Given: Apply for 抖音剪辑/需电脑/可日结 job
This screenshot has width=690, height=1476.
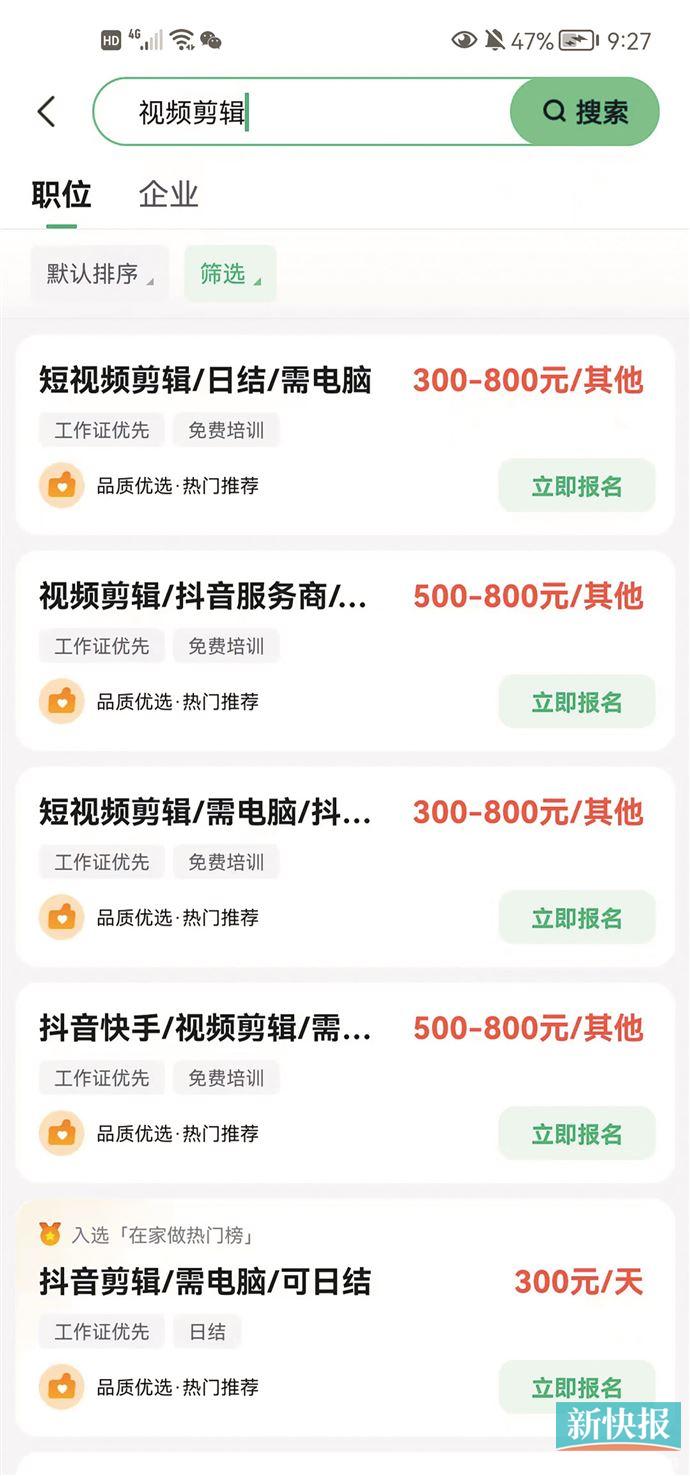Looking at the screenshot, I should pyautogui.click(x=577, y=1388).
